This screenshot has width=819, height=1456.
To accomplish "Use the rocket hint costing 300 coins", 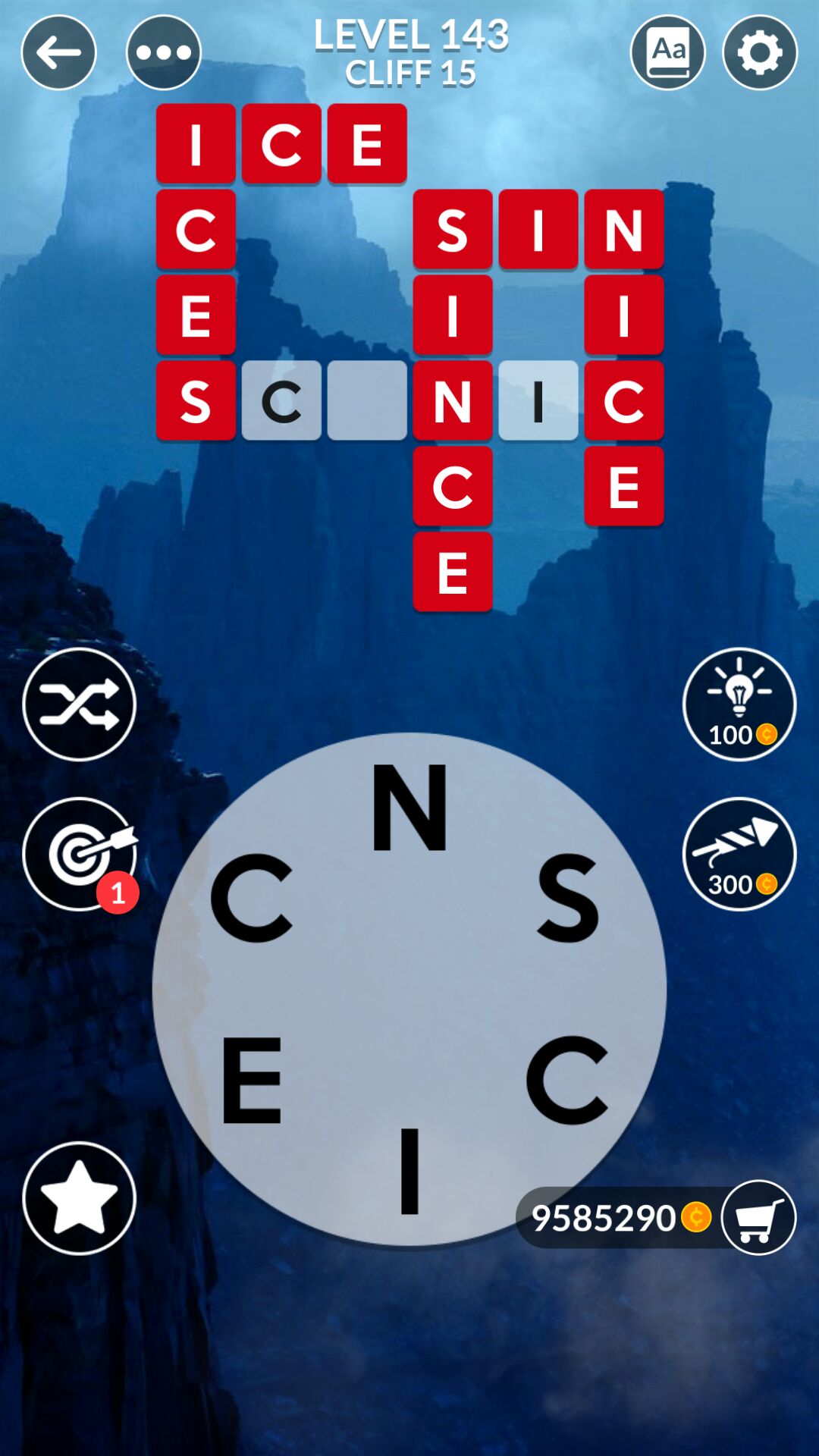I will click(x=739, y=855).
